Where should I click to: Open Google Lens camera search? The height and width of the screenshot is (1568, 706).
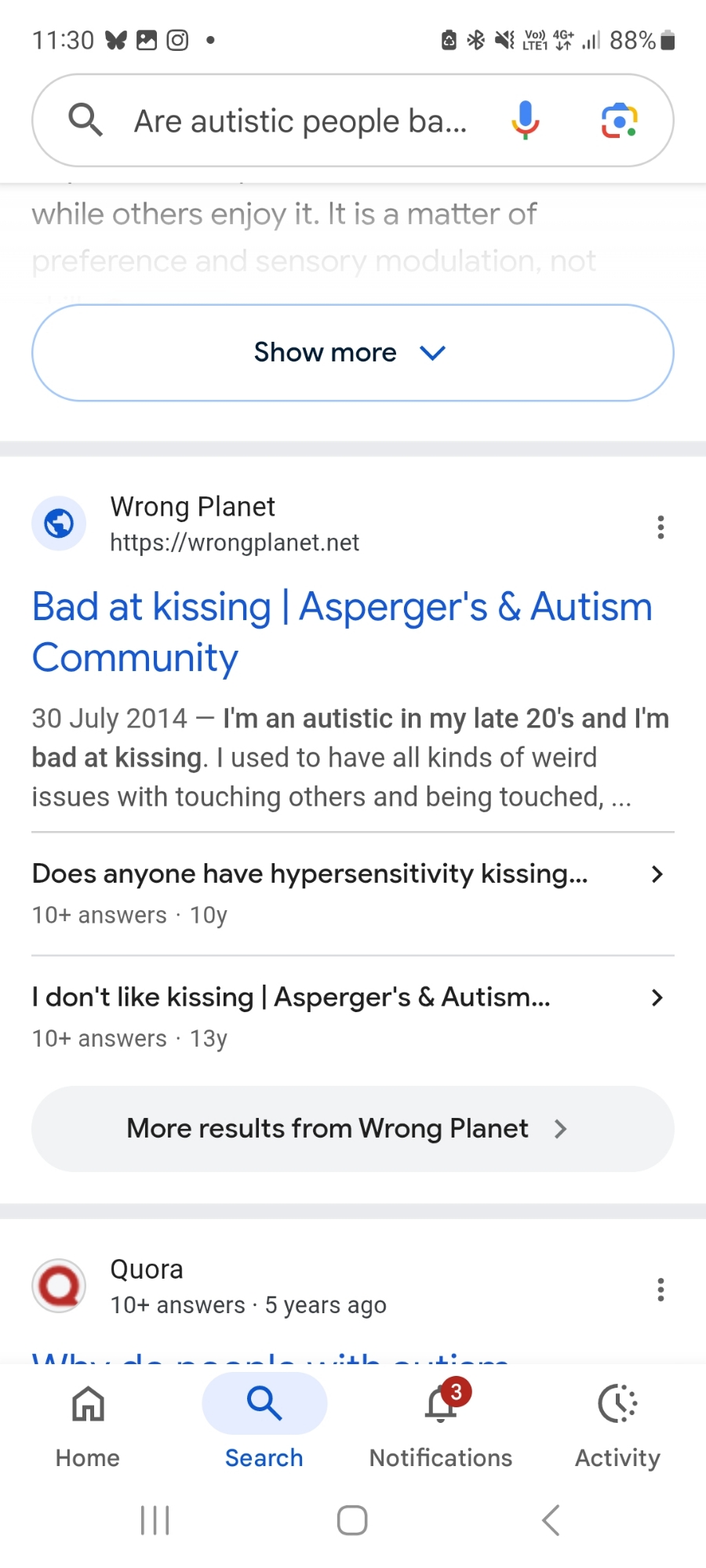[619, 121]
